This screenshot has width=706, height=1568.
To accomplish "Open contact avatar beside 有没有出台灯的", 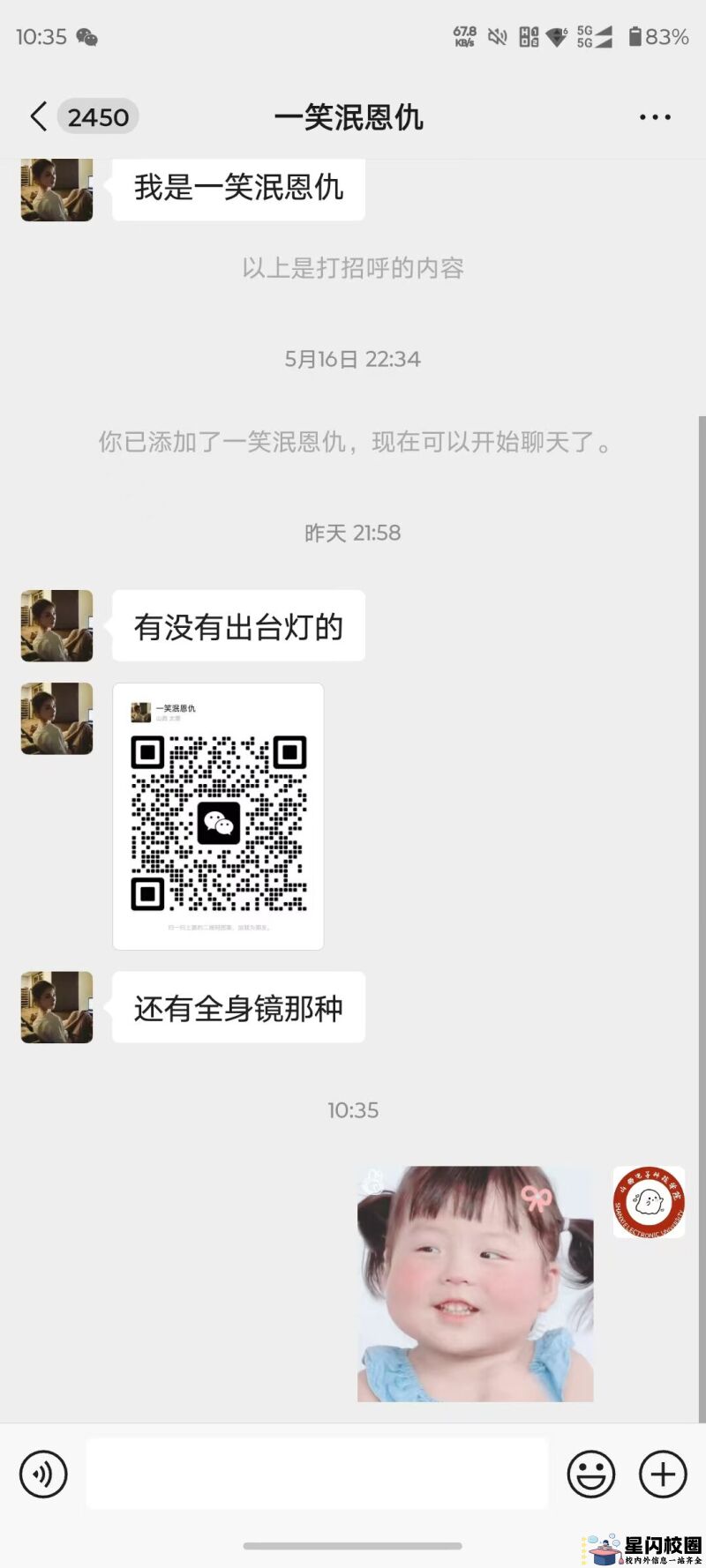I will tap(56, 625).
